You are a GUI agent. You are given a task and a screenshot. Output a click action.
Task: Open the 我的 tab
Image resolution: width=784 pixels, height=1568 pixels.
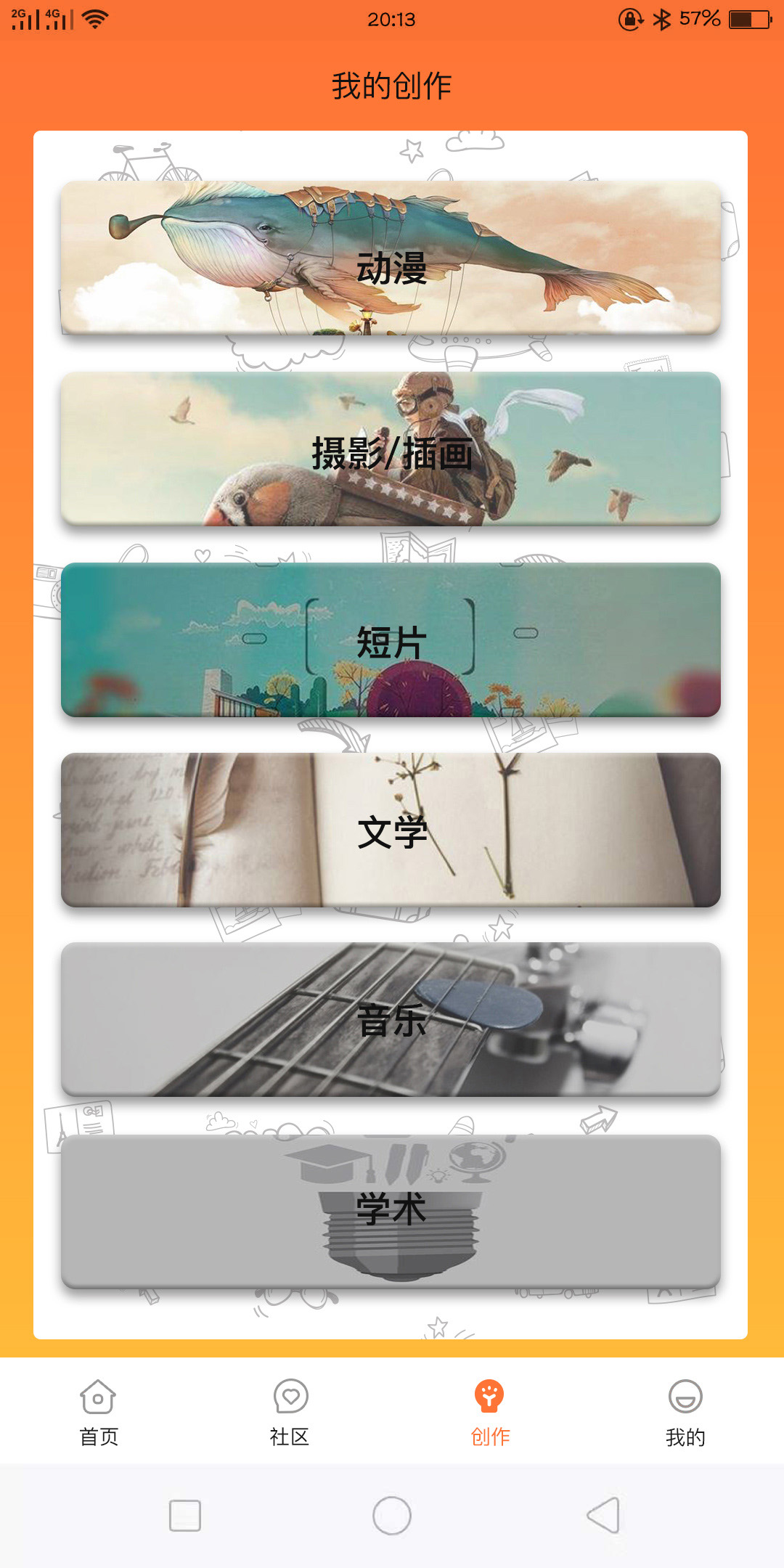pyautogui.click(x=685, y=1412)
